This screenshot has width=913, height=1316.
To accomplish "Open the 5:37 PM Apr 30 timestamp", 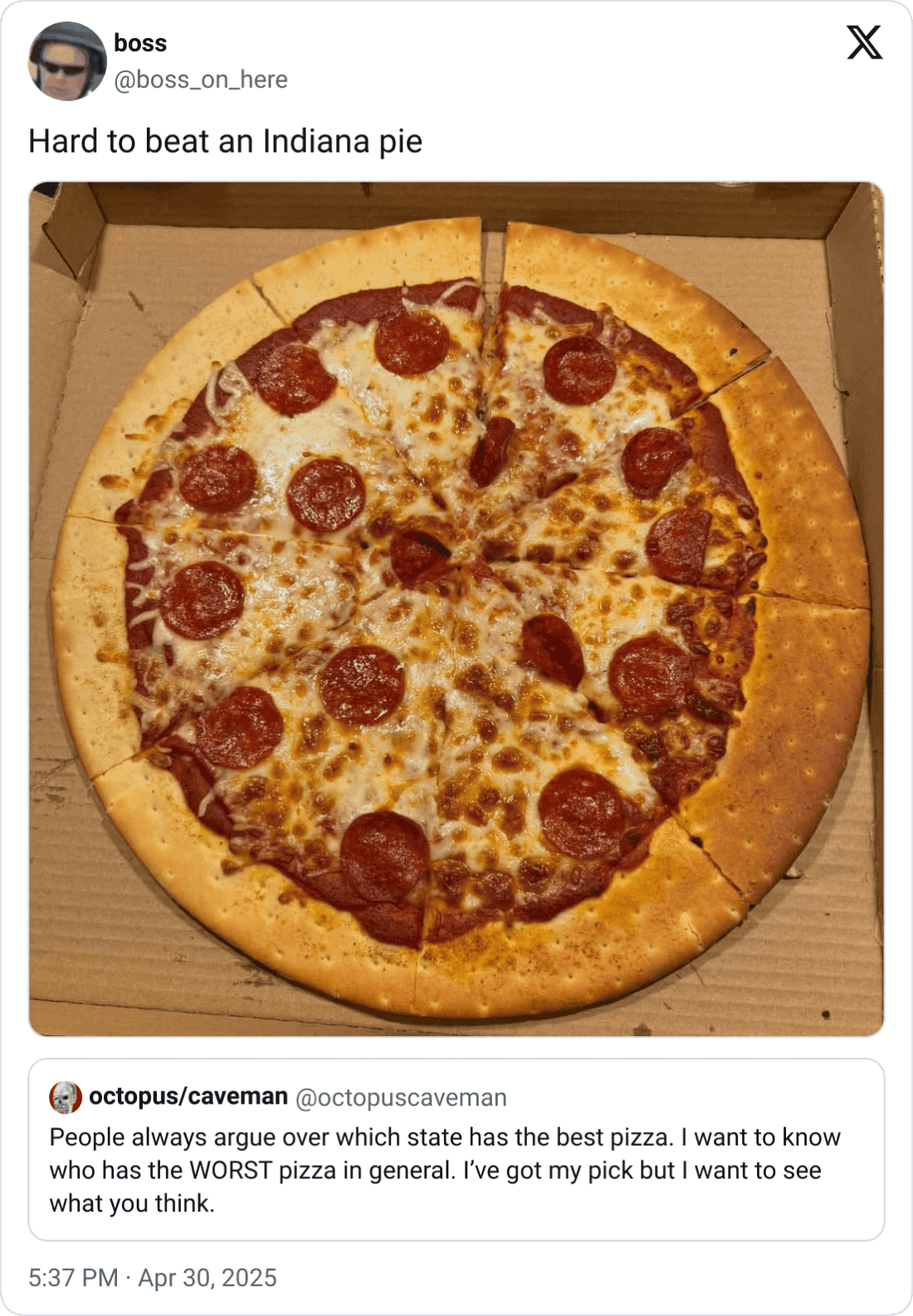I will pyautogui.click(x=153, y=1277).
